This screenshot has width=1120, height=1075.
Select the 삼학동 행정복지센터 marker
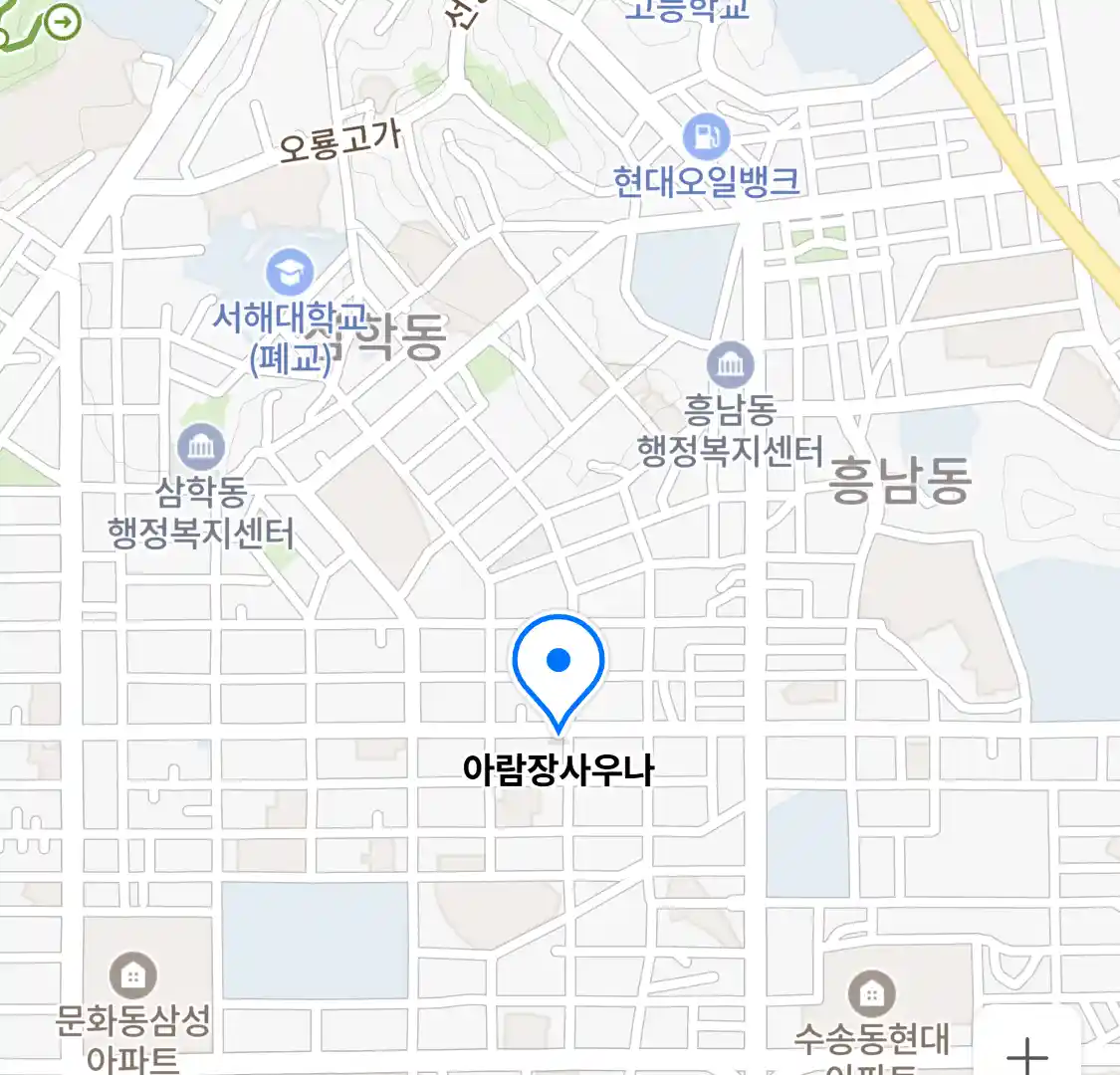click(200, 448)
